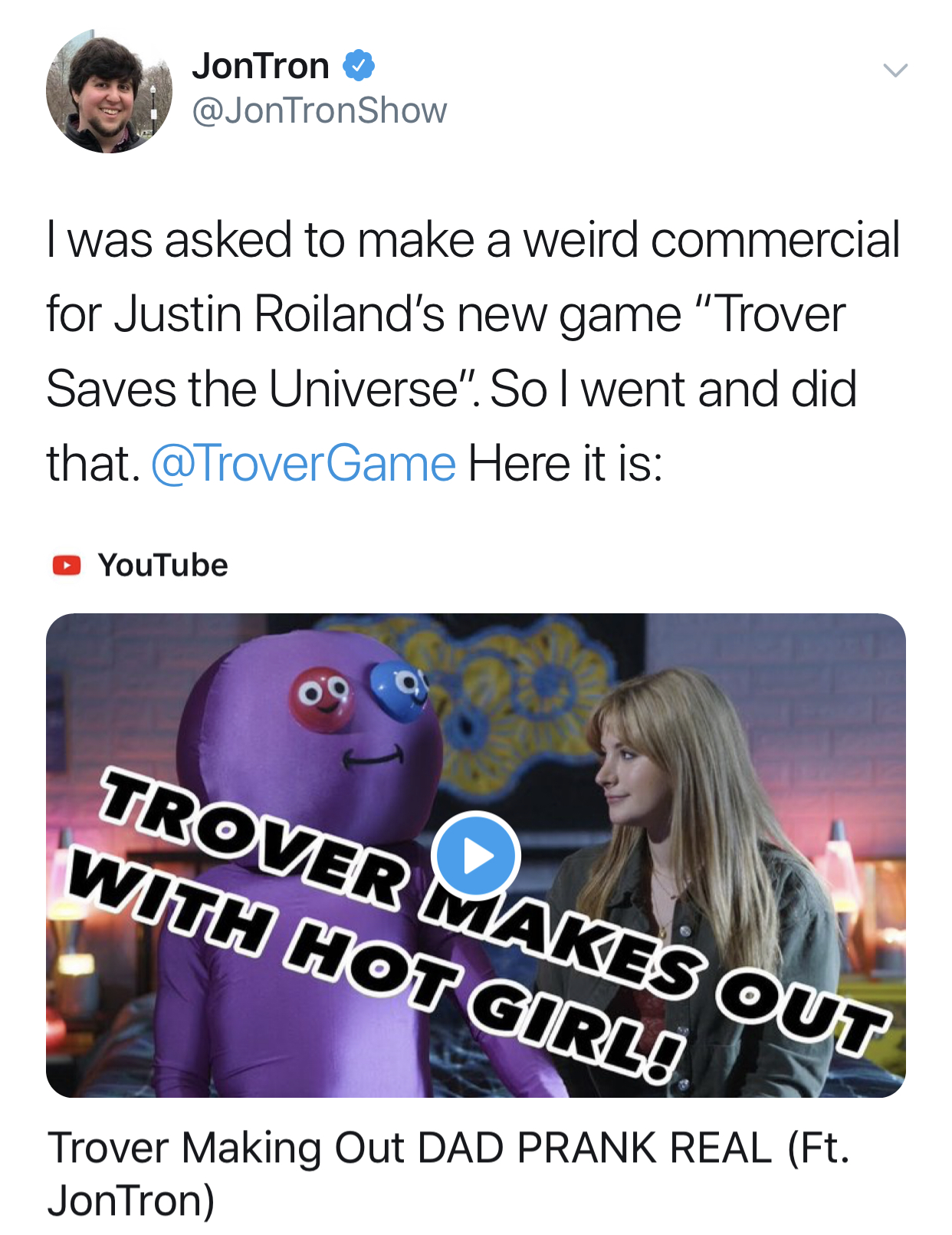Viewport: 952px width, 1235px height.
Task: Open the @TroverGame mention link
Action: click(x=304, y=463)
